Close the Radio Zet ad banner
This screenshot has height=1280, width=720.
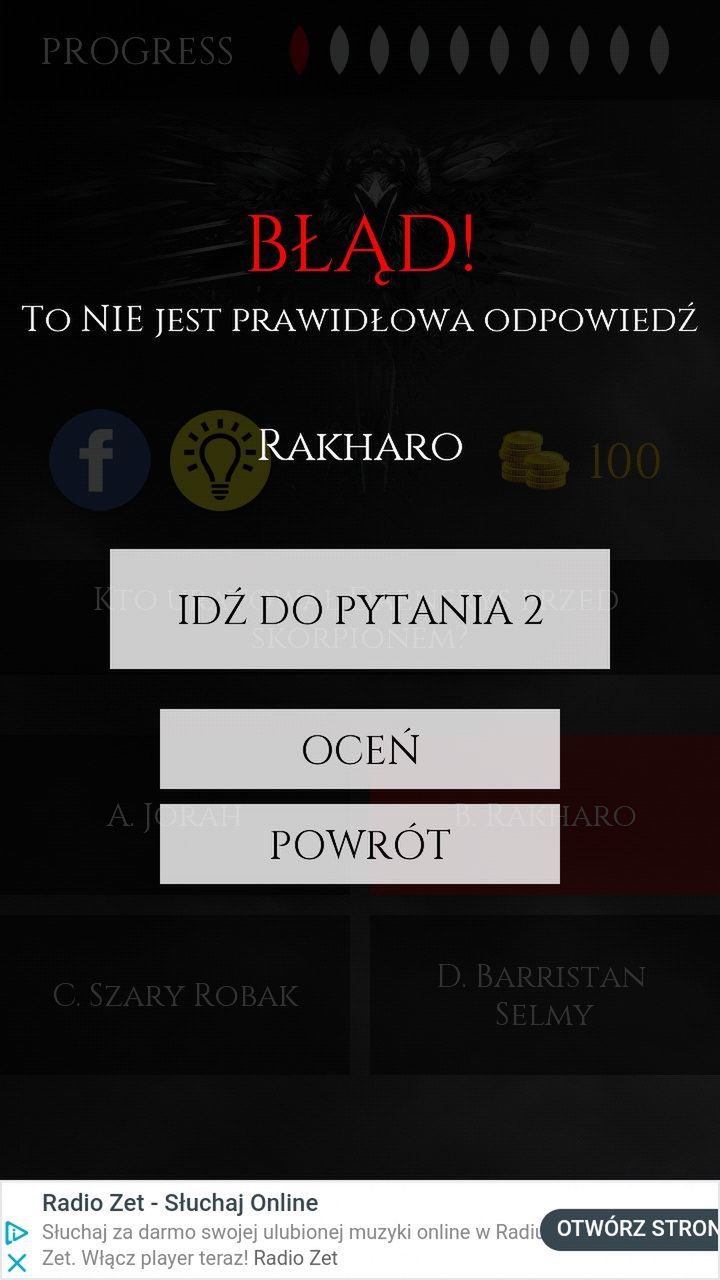coord(17,1262)
